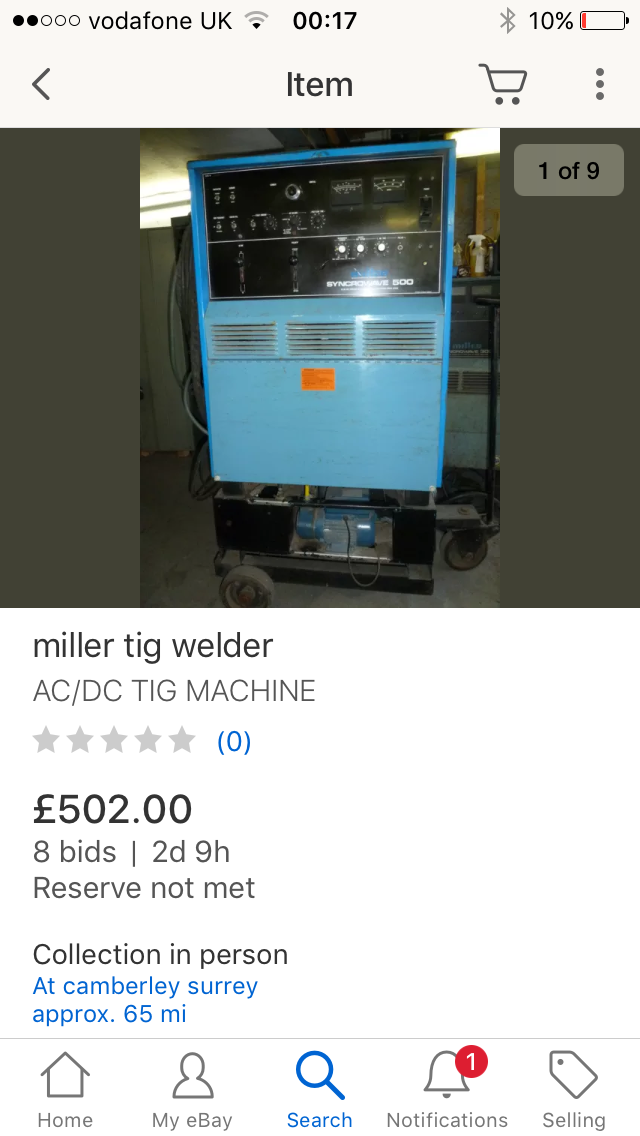The height and width of the screenshot is (1136, 640).
Task: Open the welder photo gallery
Action: tap(320, 368)
